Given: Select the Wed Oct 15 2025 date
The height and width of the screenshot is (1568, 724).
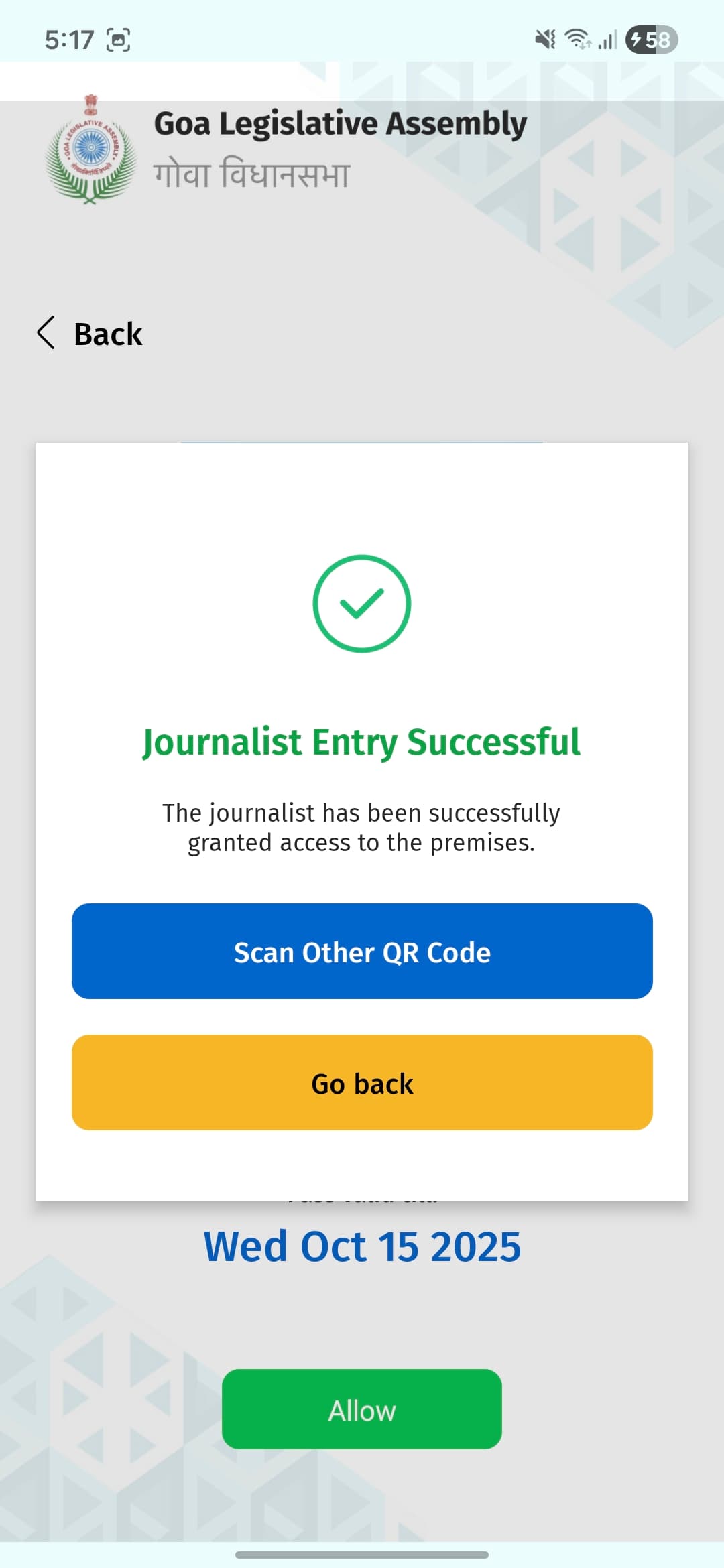Looking at the screenshot, I should click(x=362, y=1245).
